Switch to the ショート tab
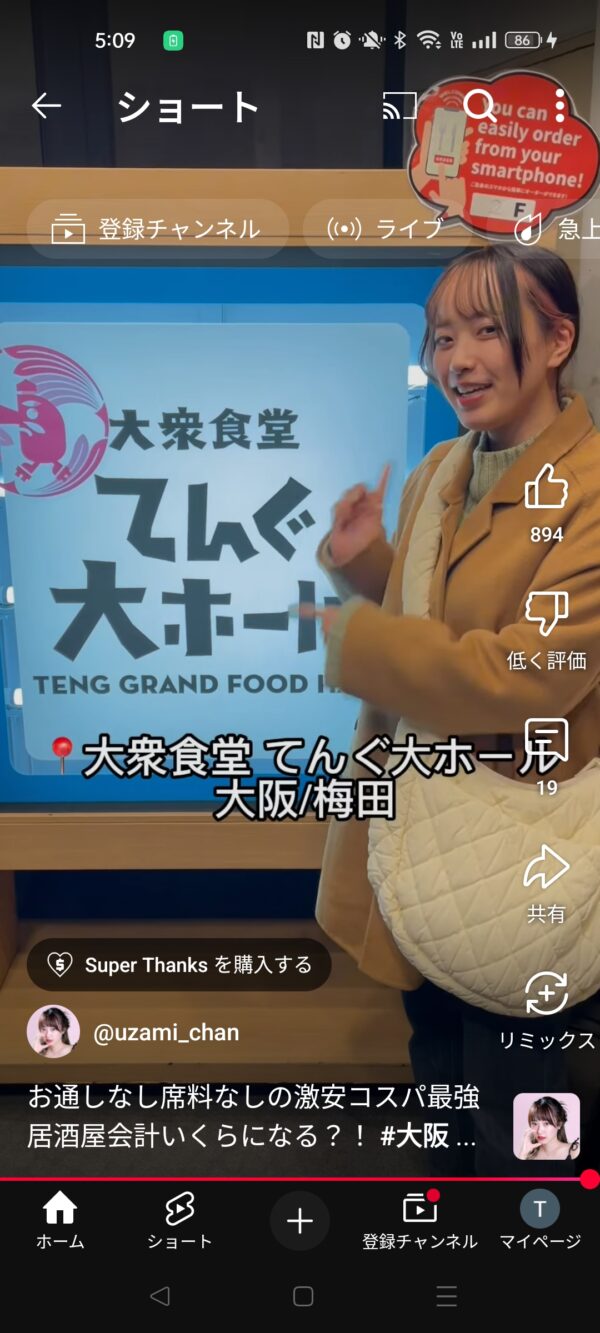This screenshot has width=600, height=1333. pyautogui.click(x=180, y=1221)
